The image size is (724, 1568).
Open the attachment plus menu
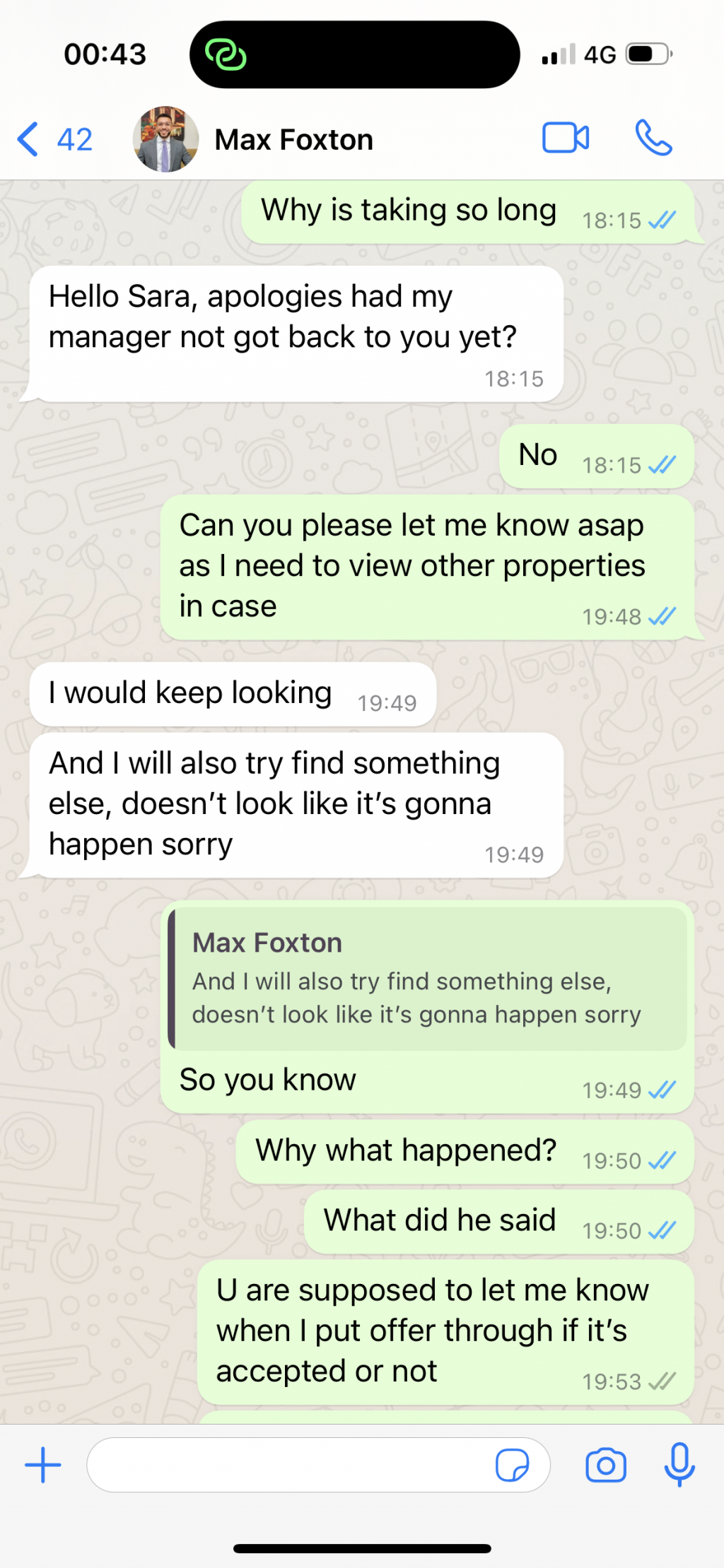[x=43, y=1465]
